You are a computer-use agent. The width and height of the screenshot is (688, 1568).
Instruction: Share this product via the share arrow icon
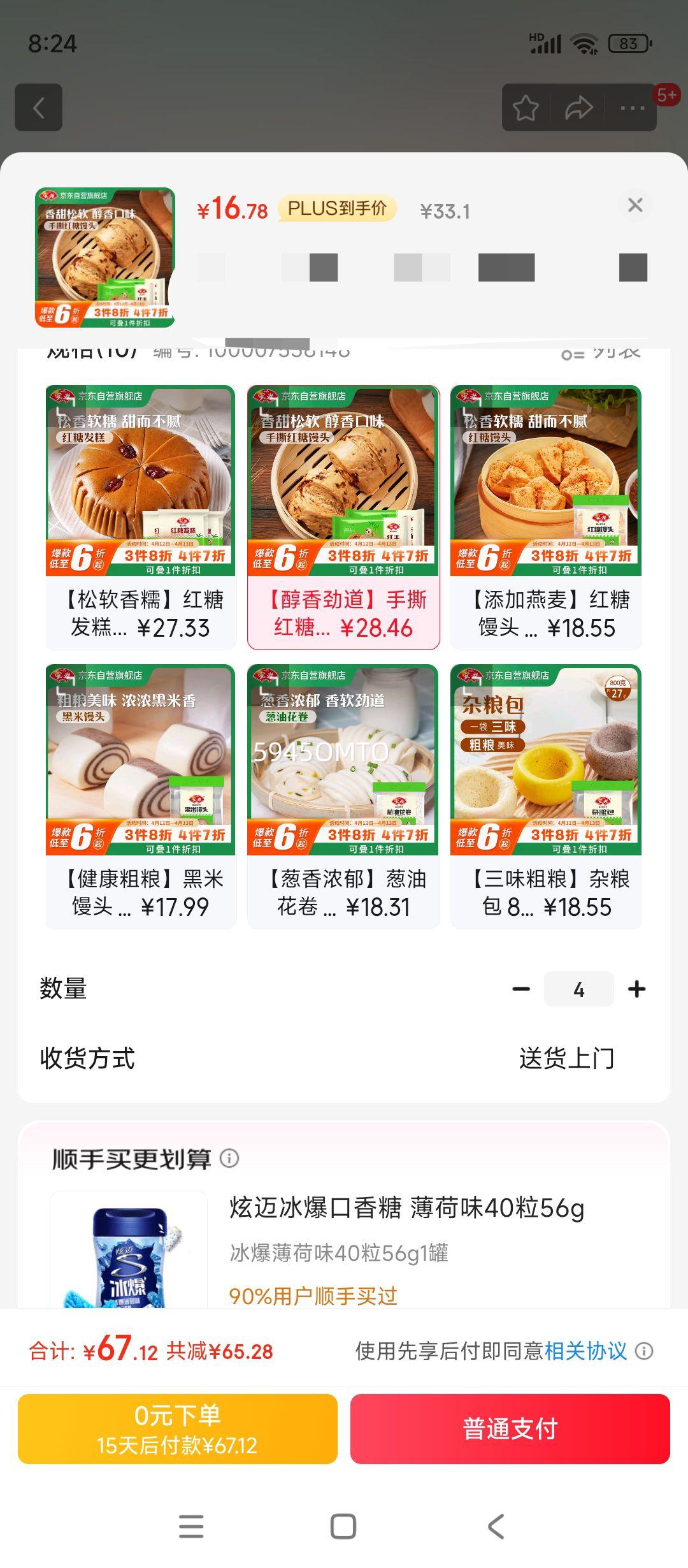click(x=577, y=108)
